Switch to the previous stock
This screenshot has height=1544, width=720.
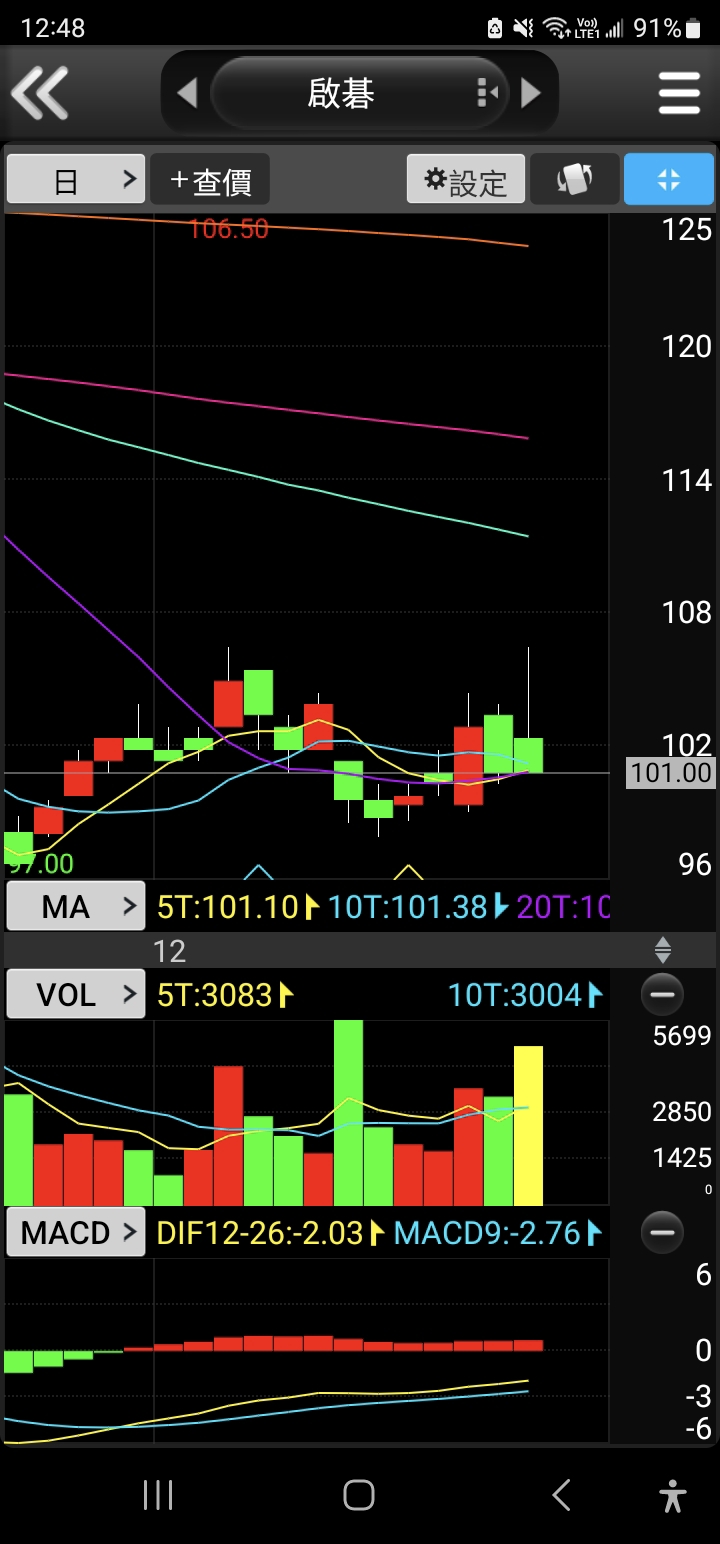coord(187,93)
